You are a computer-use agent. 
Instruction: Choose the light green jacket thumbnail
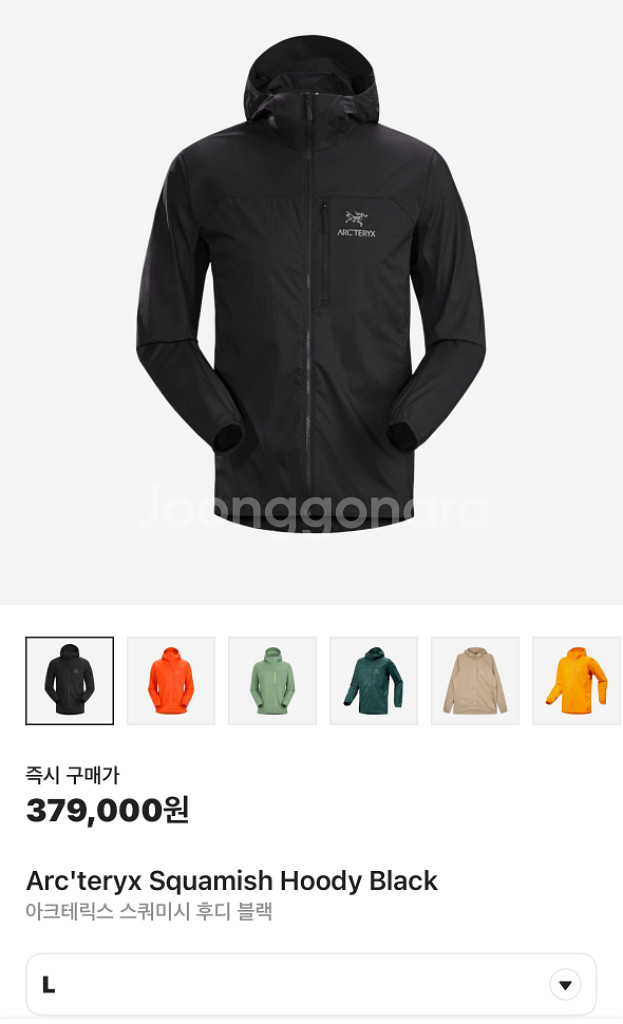[x=272, y=680]
